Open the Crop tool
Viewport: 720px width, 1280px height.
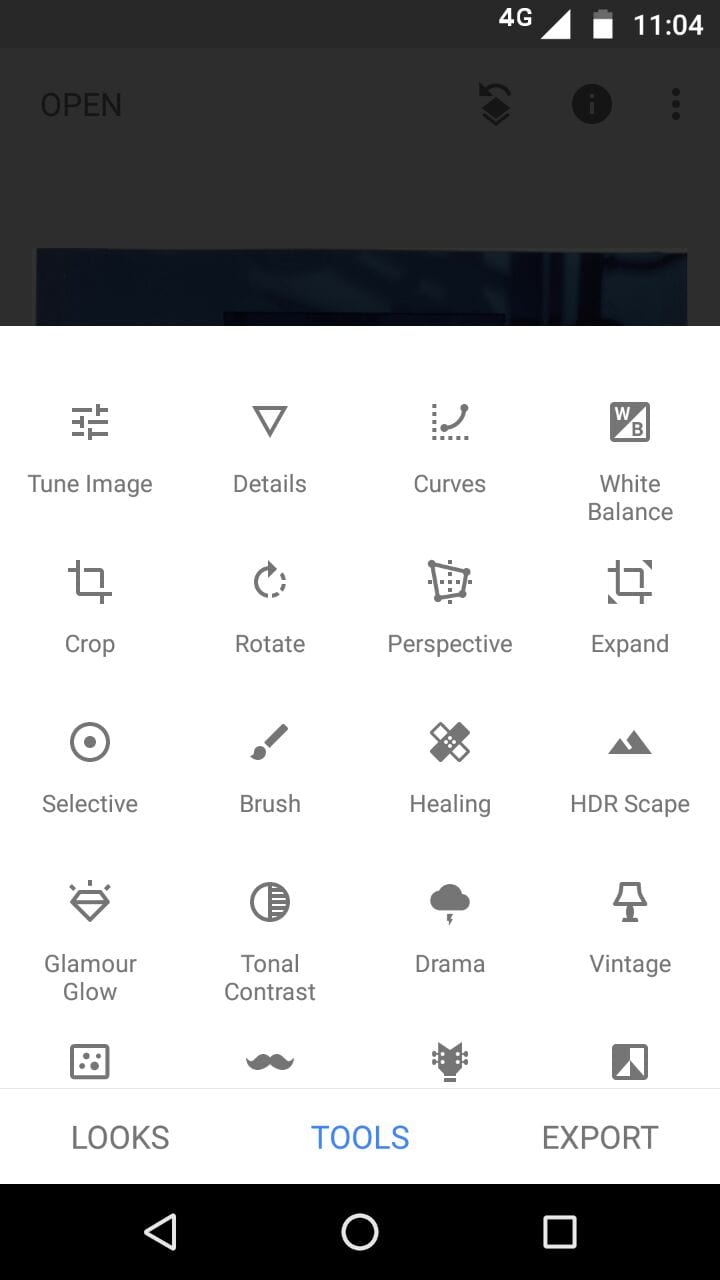pos(90,605)
